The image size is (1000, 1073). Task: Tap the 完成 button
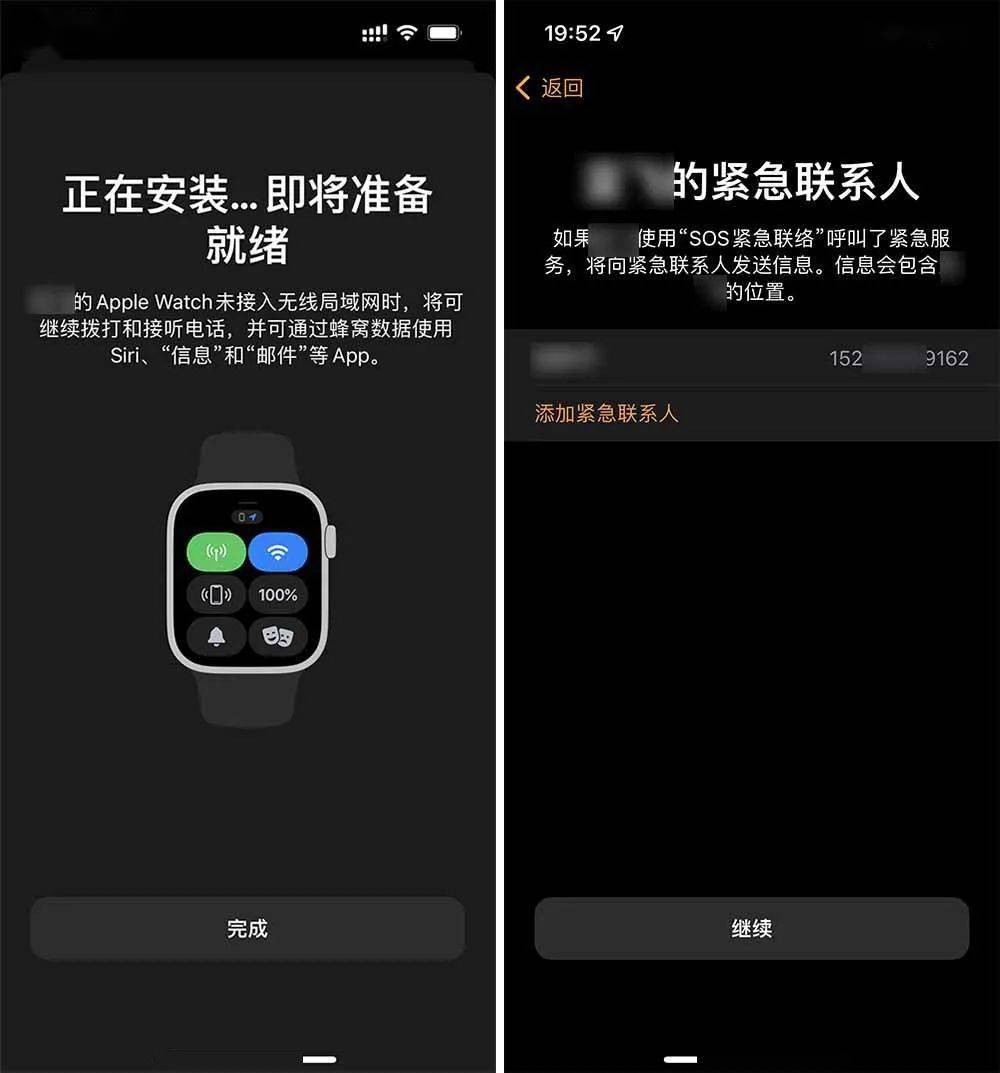[x=247, y=928]
